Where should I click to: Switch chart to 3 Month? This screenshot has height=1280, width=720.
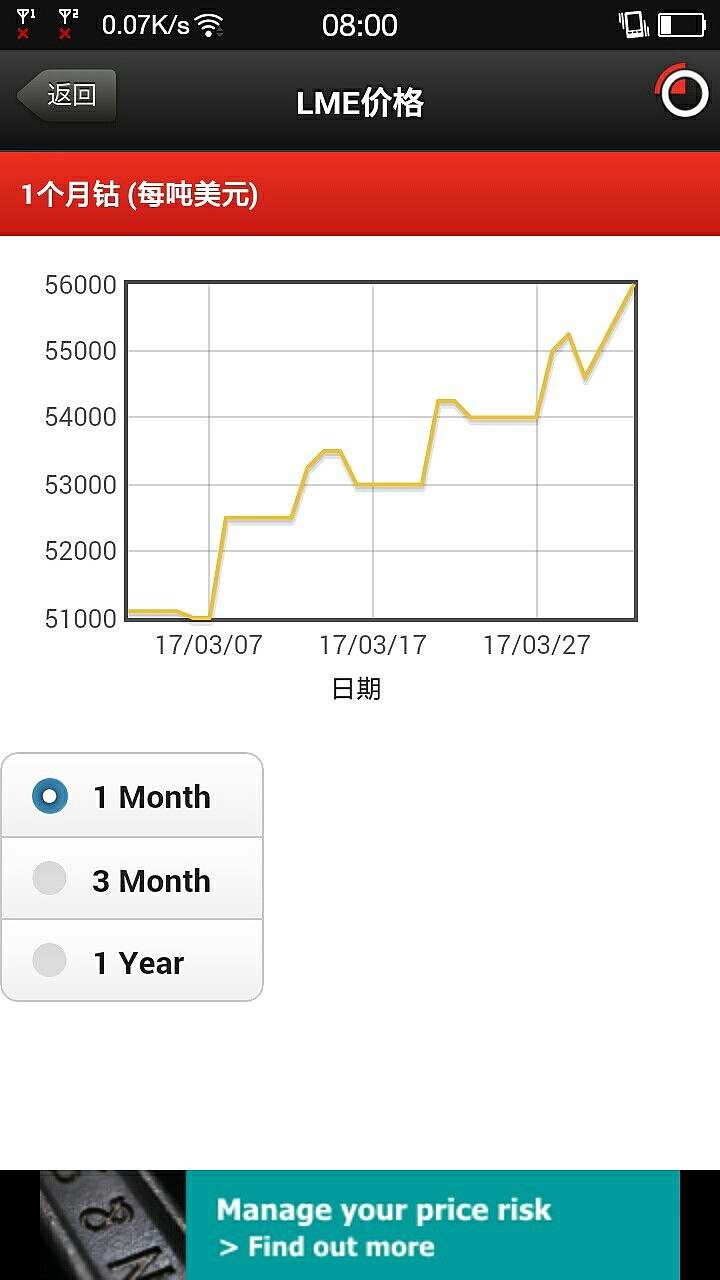click(x=132, y=879)
